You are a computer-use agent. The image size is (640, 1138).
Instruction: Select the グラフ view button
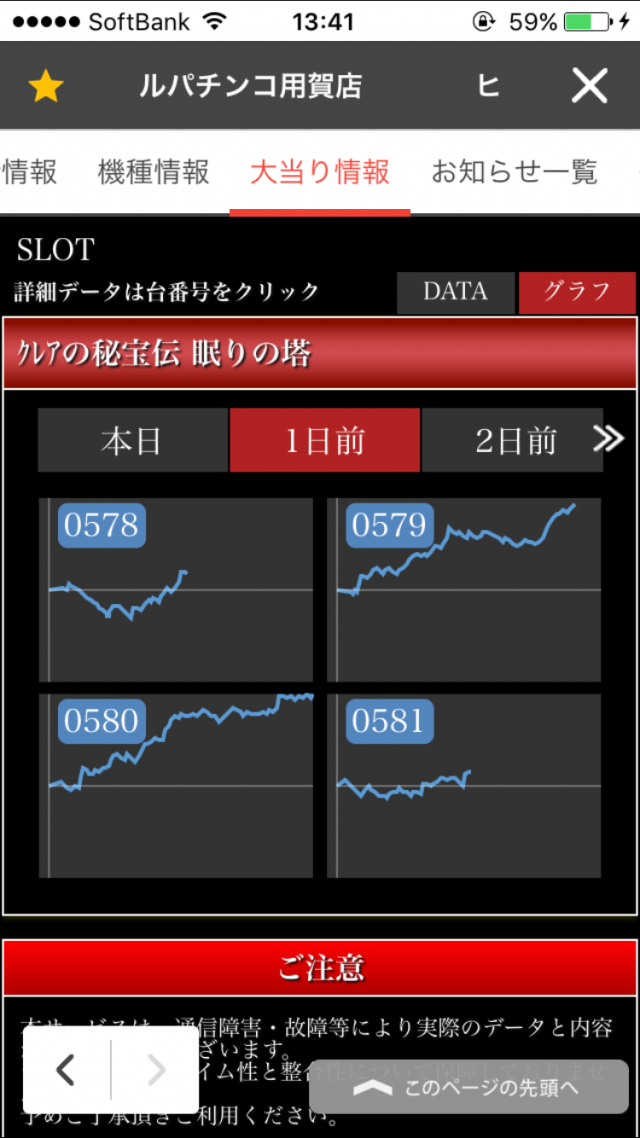(x=577, y=292)
